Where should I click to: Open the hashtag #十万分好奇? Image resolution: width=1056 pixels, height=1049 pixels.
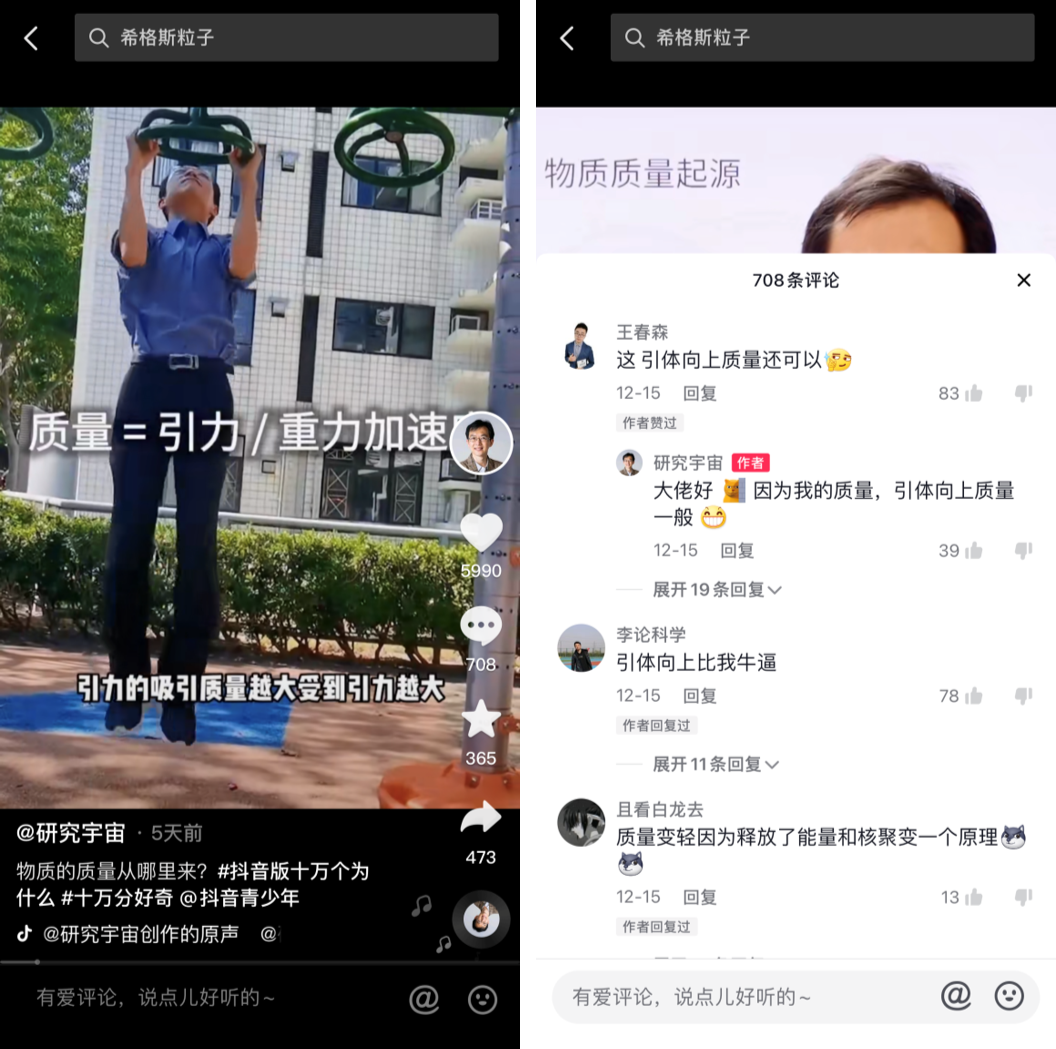click(x=120, y=897)
